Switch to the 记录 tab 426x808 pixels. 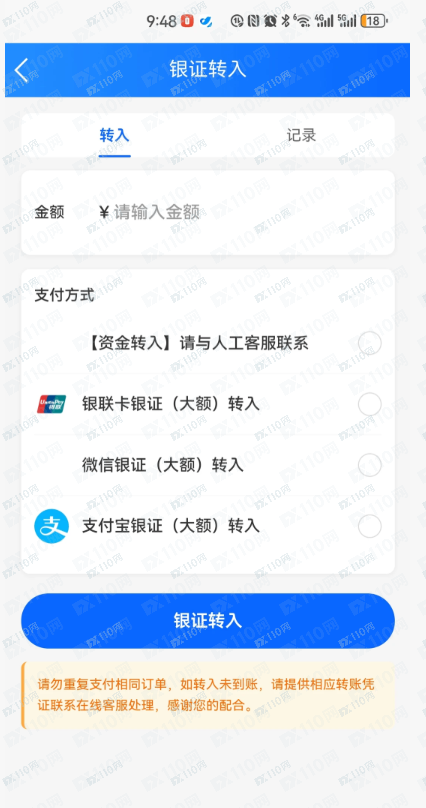301,136
